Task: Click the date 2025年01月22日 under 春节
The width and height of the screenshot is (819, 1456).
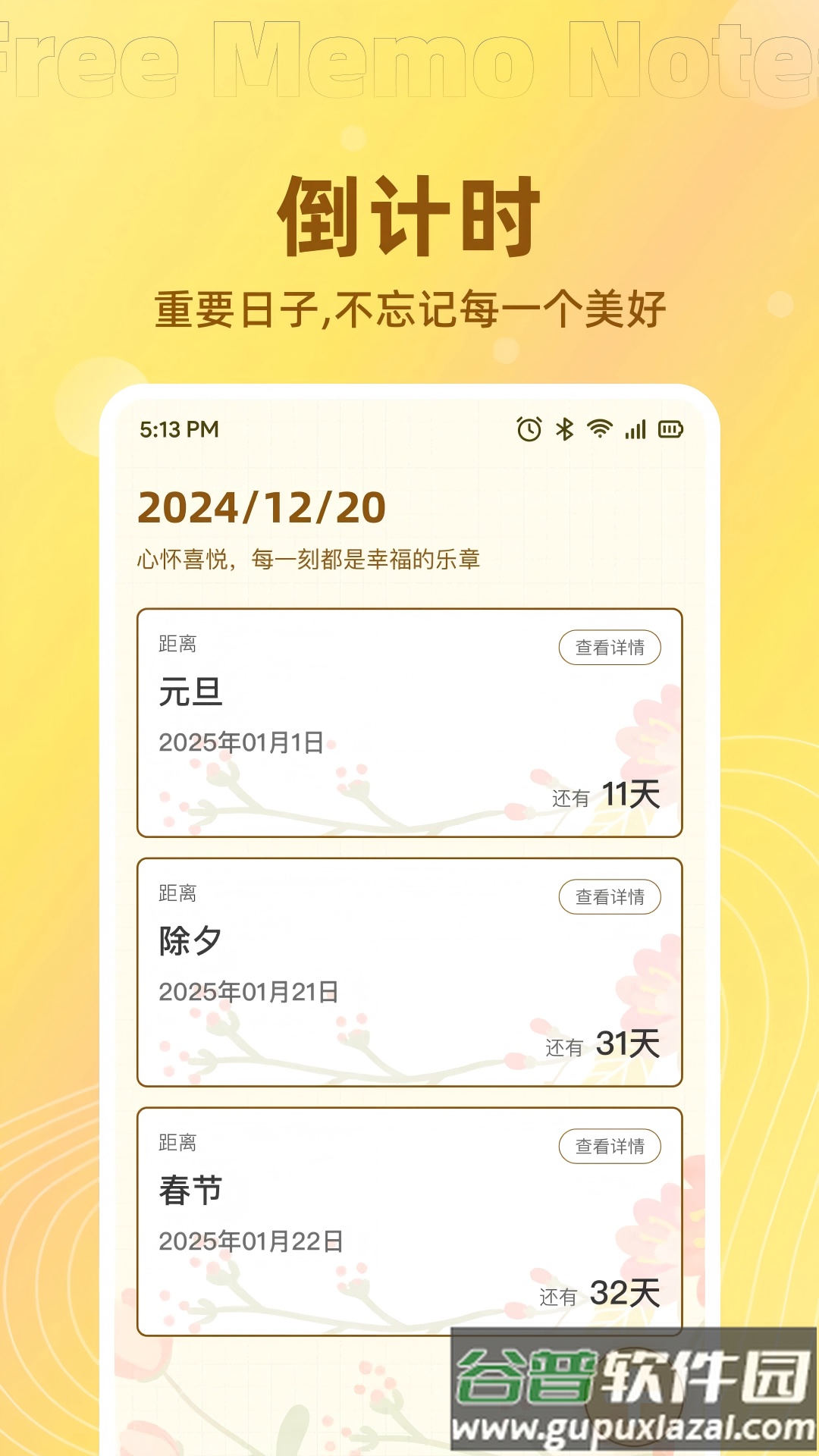Action: coord(250,1241)
